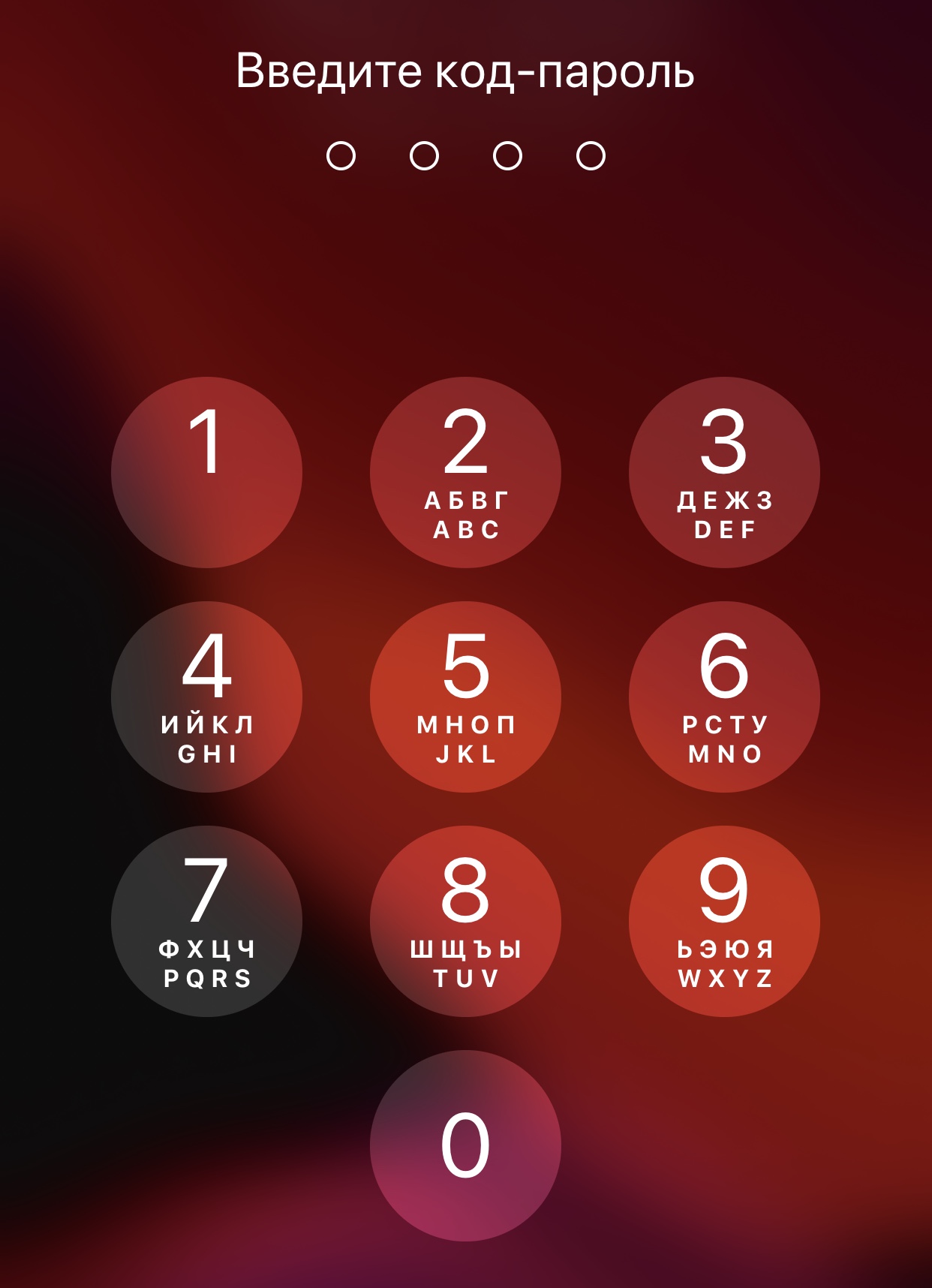
Task: Enter digit 8 (ШЩЪЫ TUV)
Action: click(465, 921)
